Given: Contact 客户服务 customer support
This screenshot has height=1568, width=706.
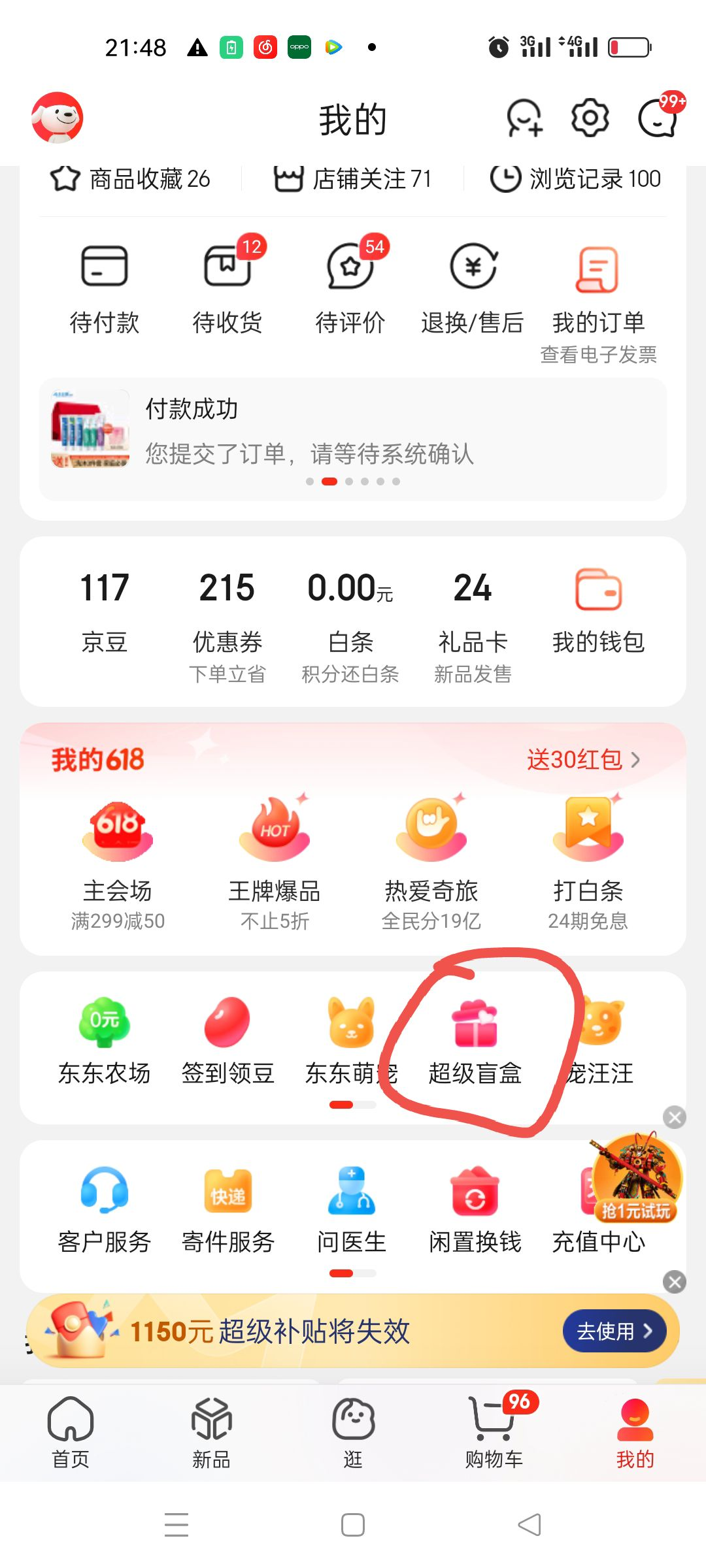Looking at the screenshot, I should [105, 1210].
